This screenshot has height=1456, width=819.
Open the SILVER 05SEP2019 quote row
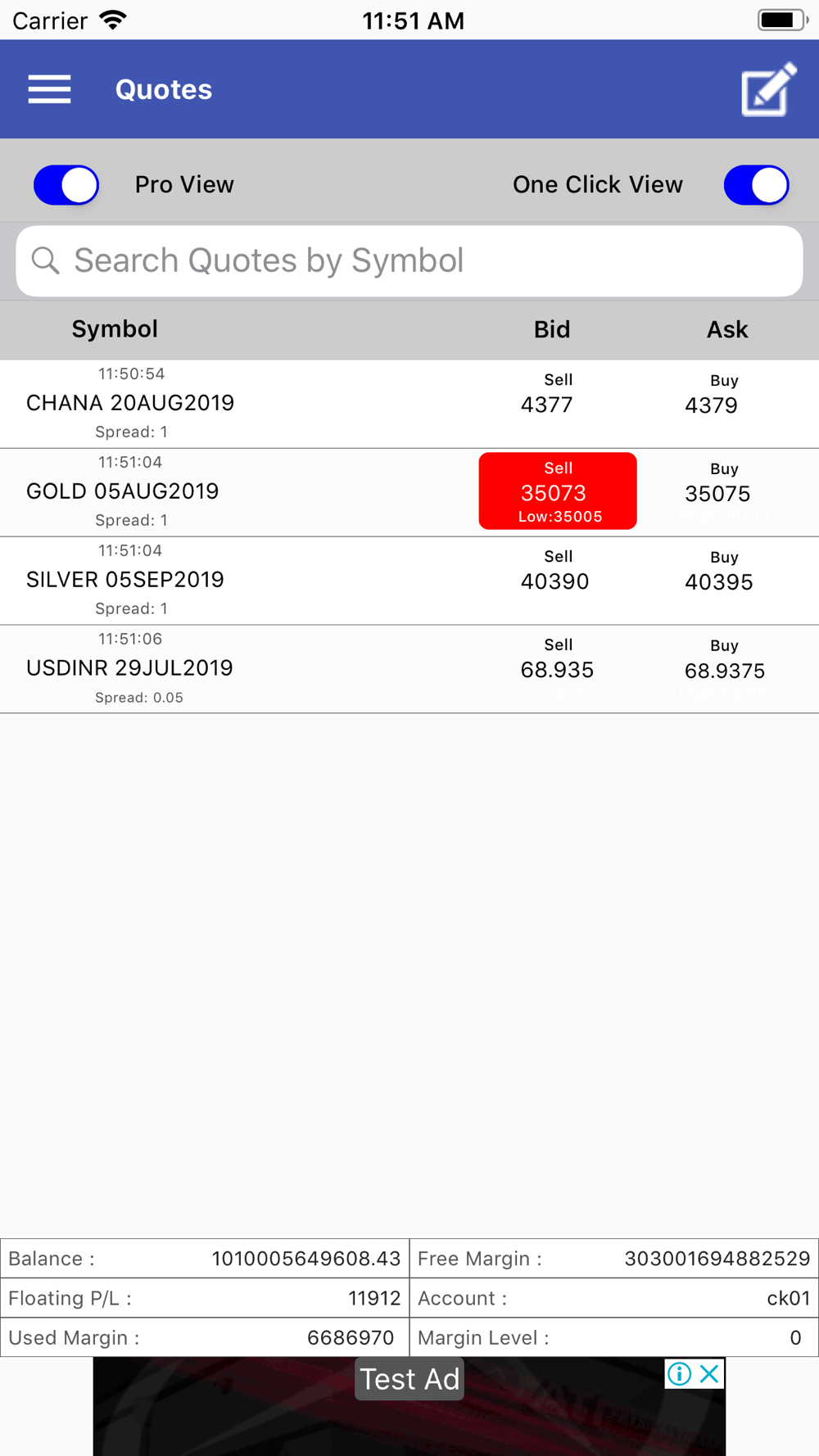point(409,581)
